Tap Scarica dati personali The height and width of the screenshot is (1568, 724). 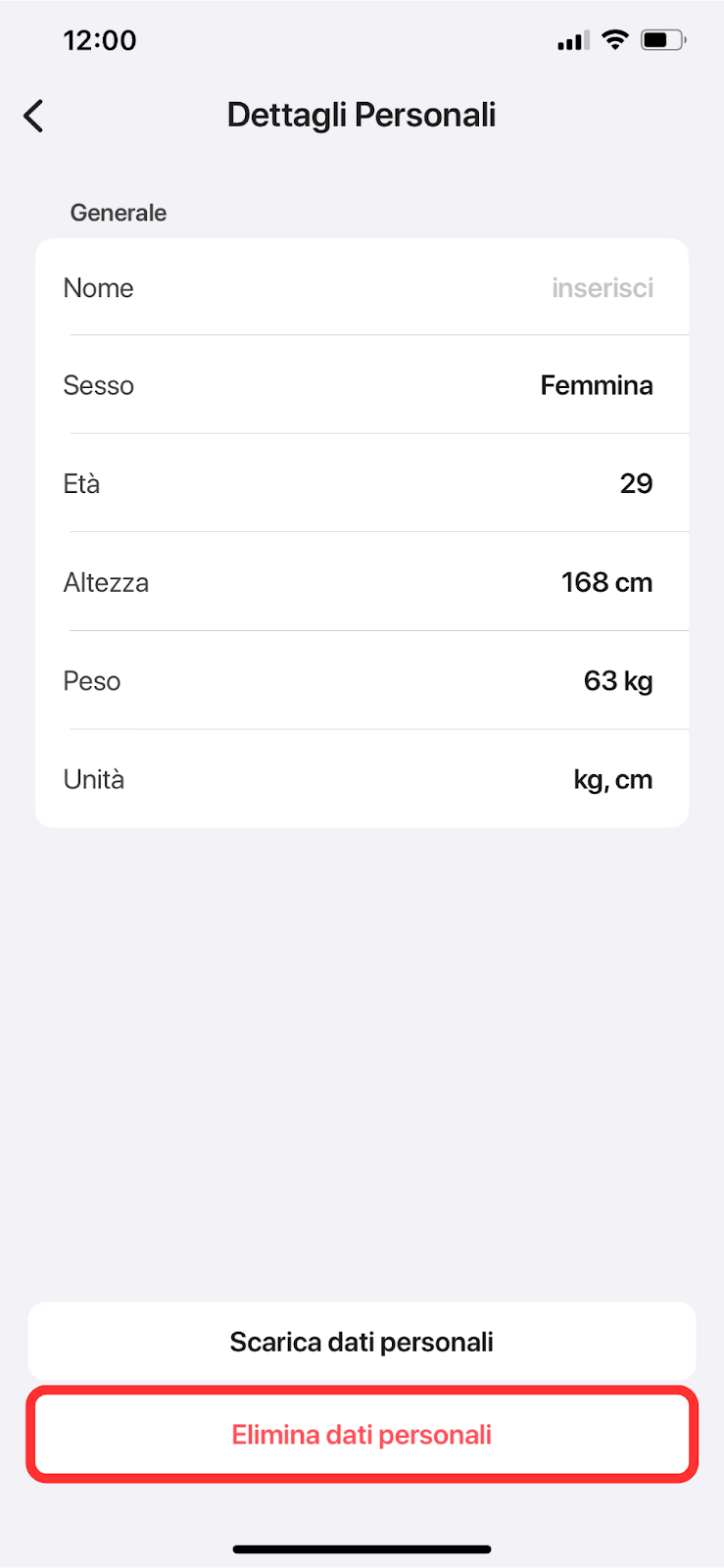[x=362, y=1342]
